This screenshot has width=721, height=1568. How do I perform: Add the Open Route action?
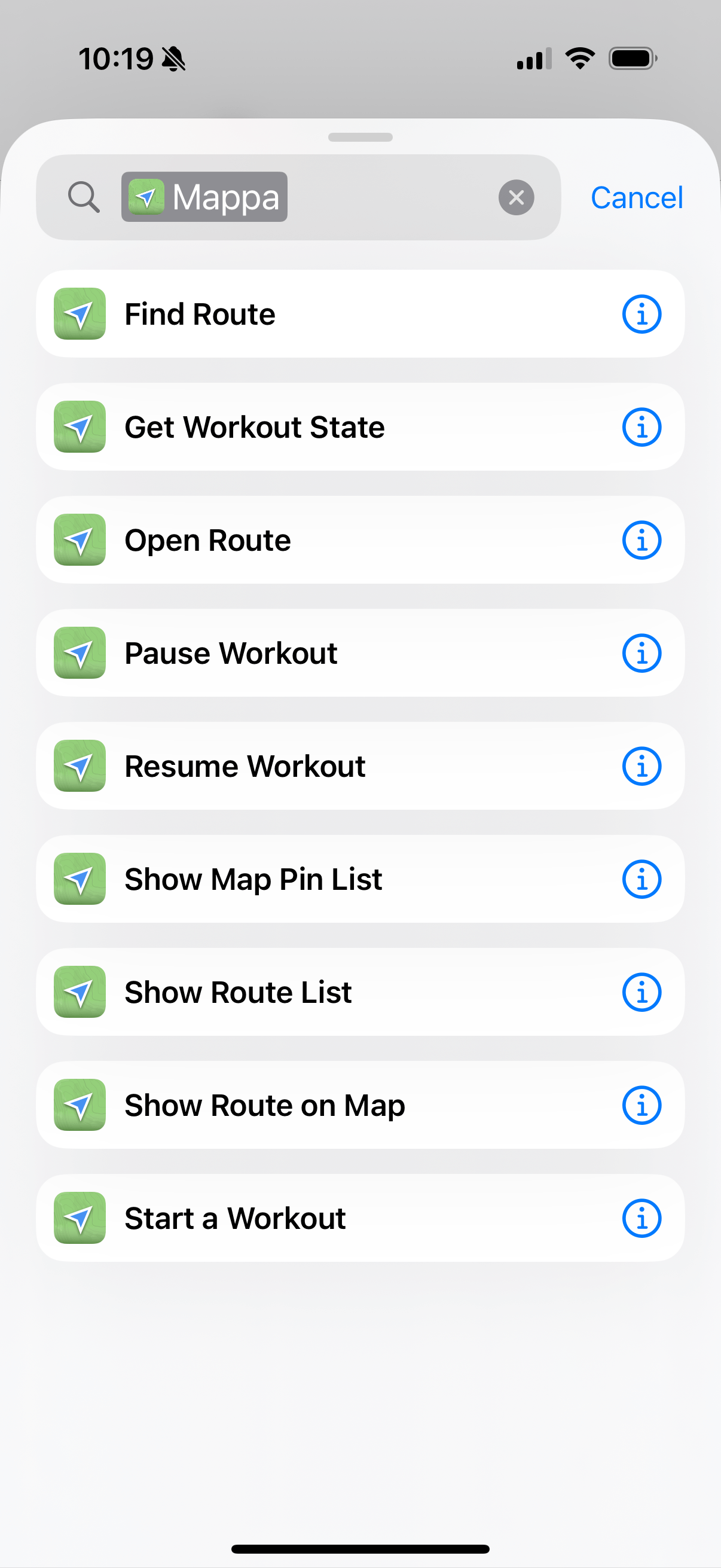[304, 540]
